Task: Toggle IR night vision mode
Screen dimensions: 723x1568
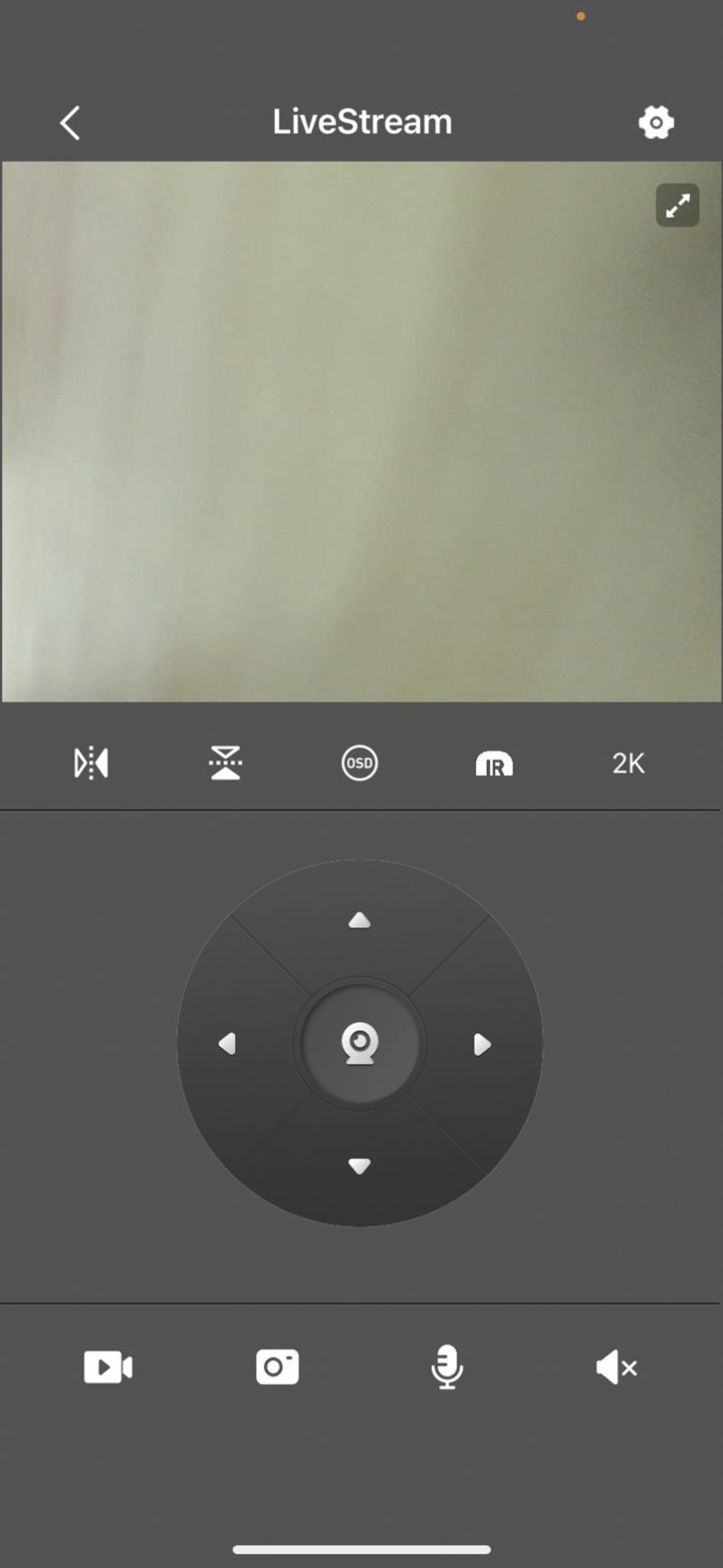Action: [493, 764]
